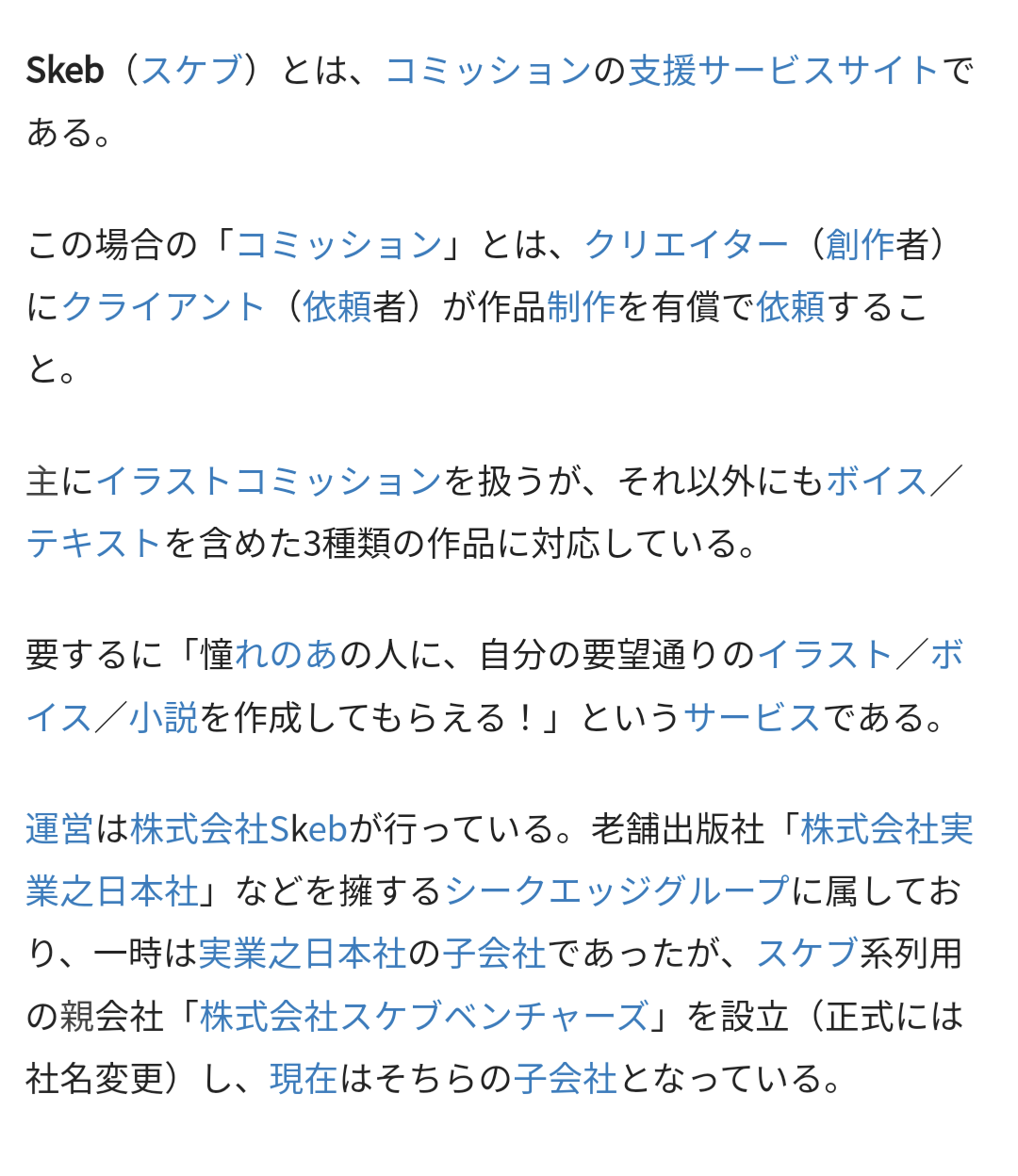Open the スケブ link in first line
The image size is (1018, 1176).
191,71
